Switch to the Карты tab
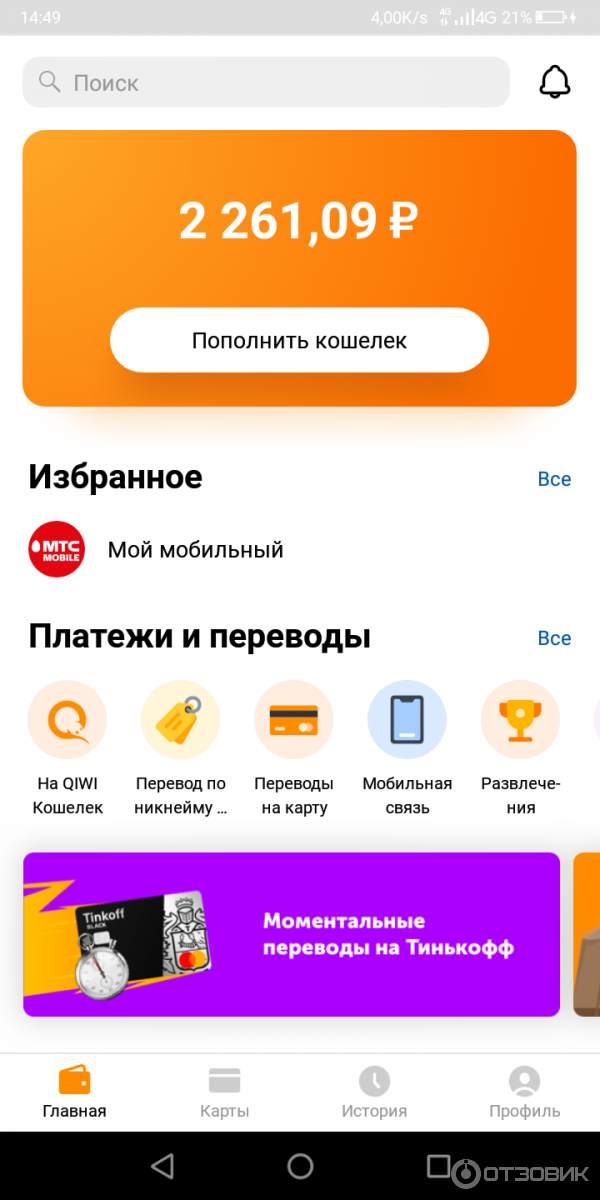Viewport: 600px width, 1200px height. (x=224, y=1092)
